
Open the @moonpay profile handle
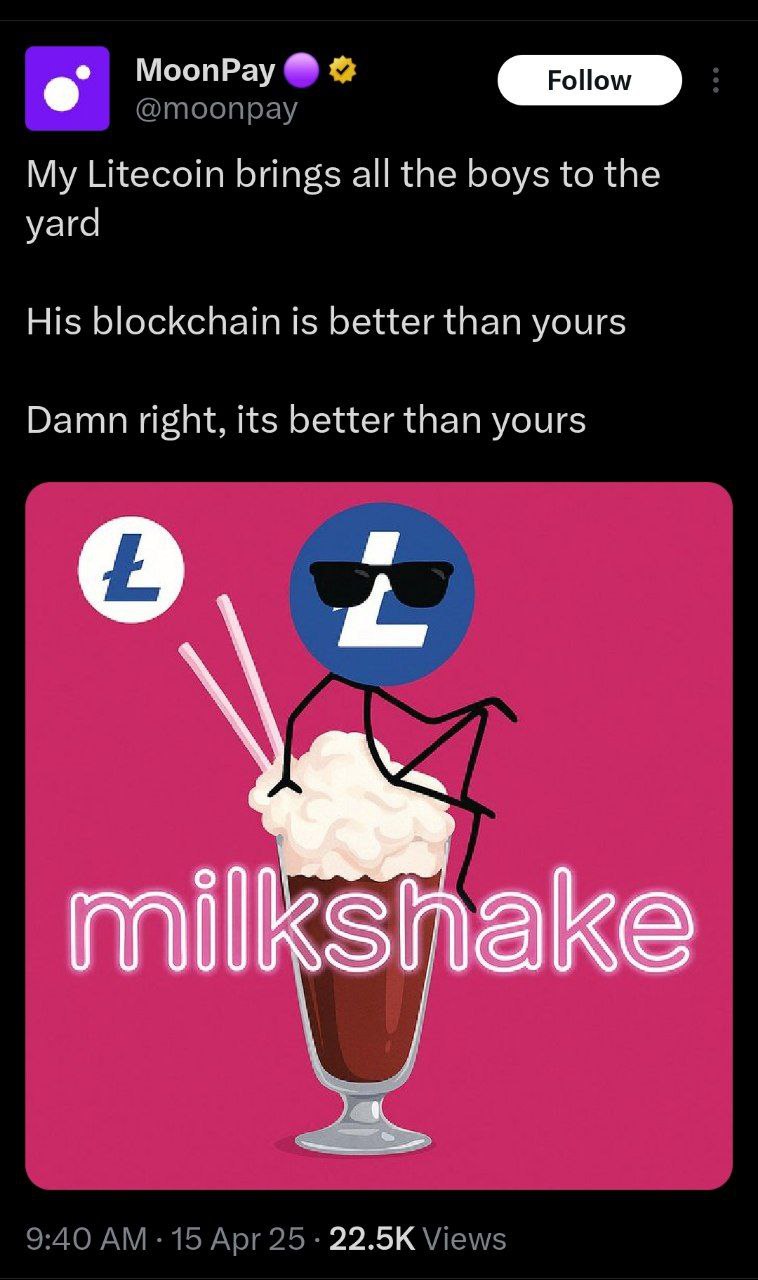pos(216,109)
